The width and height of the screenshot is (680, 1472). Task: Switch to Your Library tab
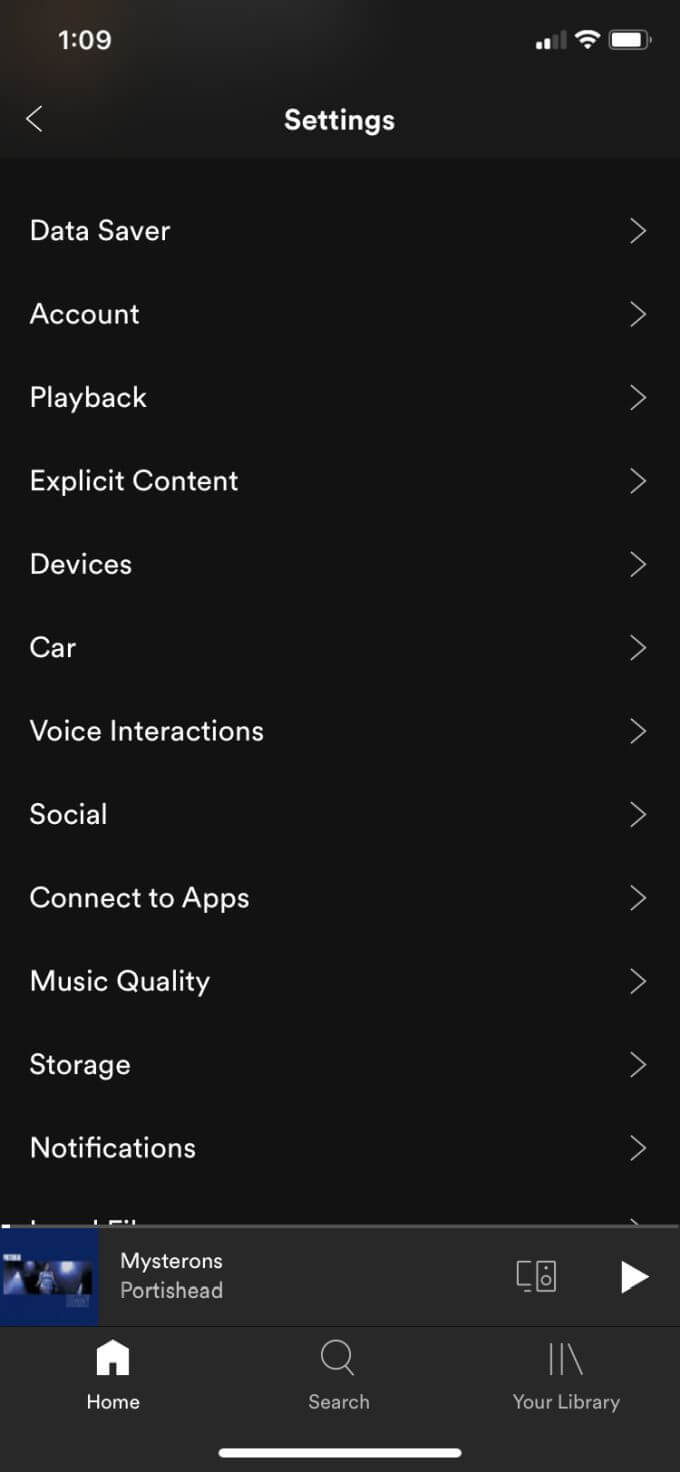click(x=566, y=1376)
